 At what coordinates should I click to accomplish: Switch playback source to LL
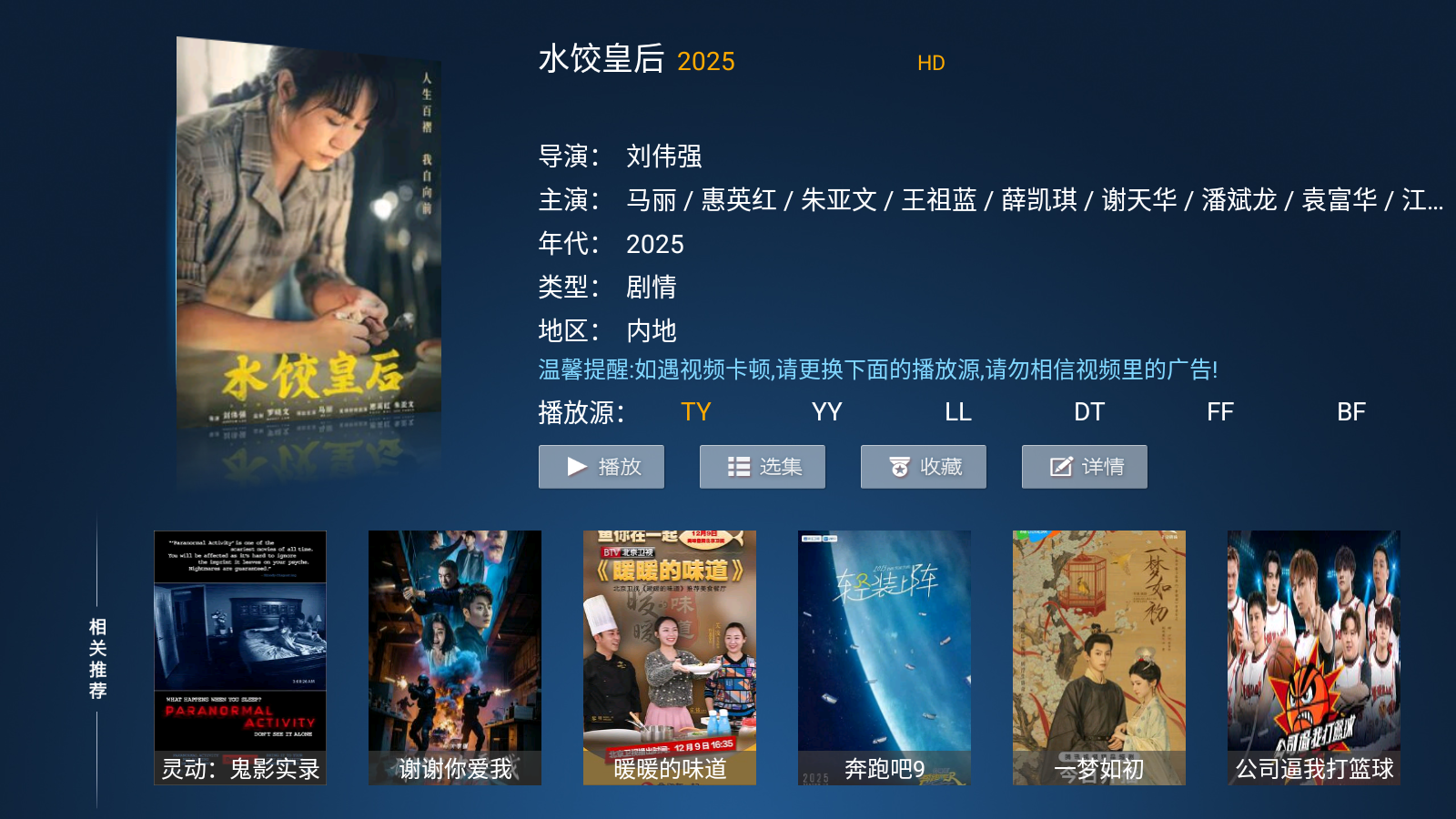(x=957, y=412)
